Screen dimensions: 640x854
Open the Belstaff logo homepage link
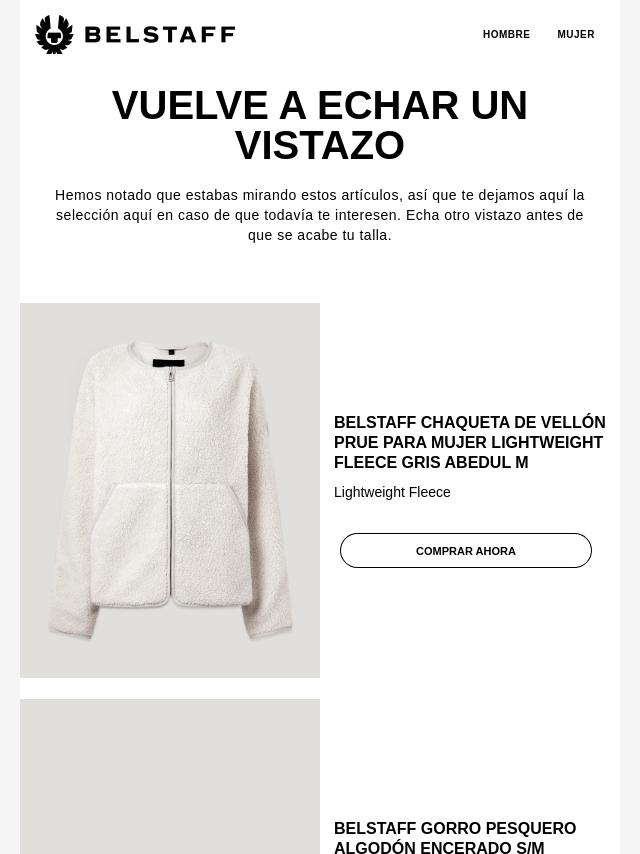[135, 35]
